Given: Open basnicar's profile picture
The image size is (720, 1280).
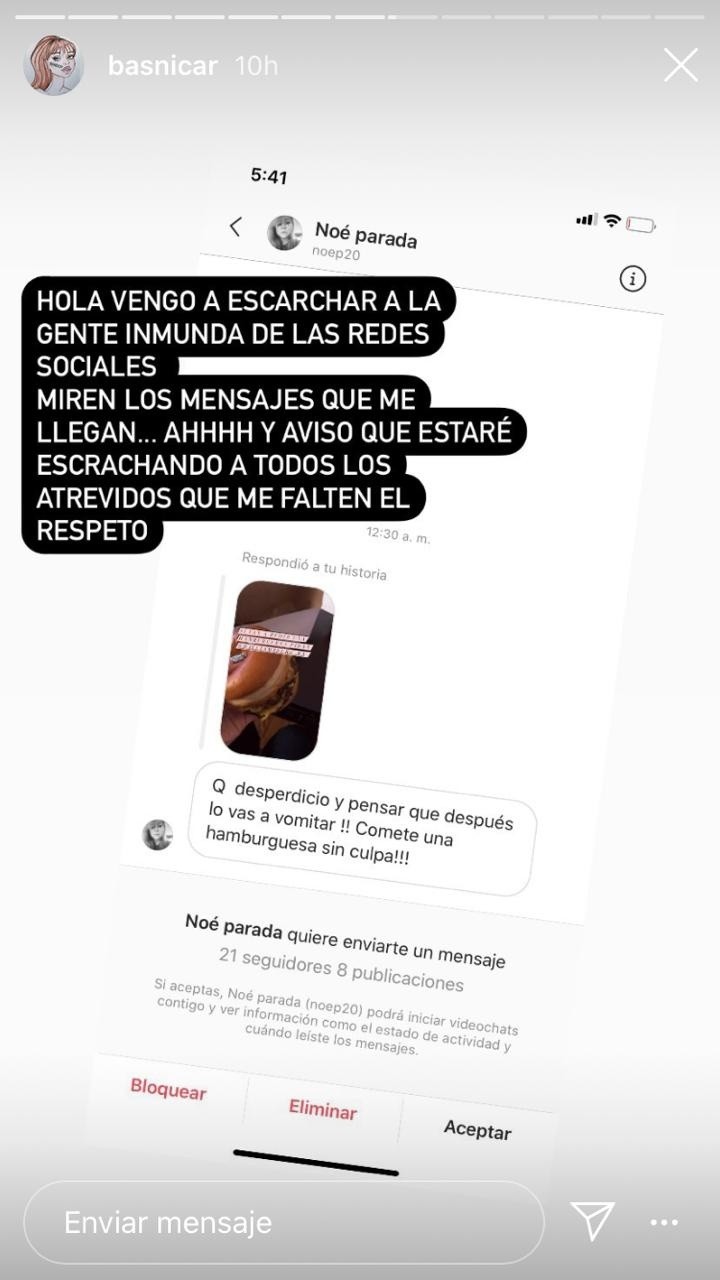Looking at the screenshot, I should click(x=53, y=66).
